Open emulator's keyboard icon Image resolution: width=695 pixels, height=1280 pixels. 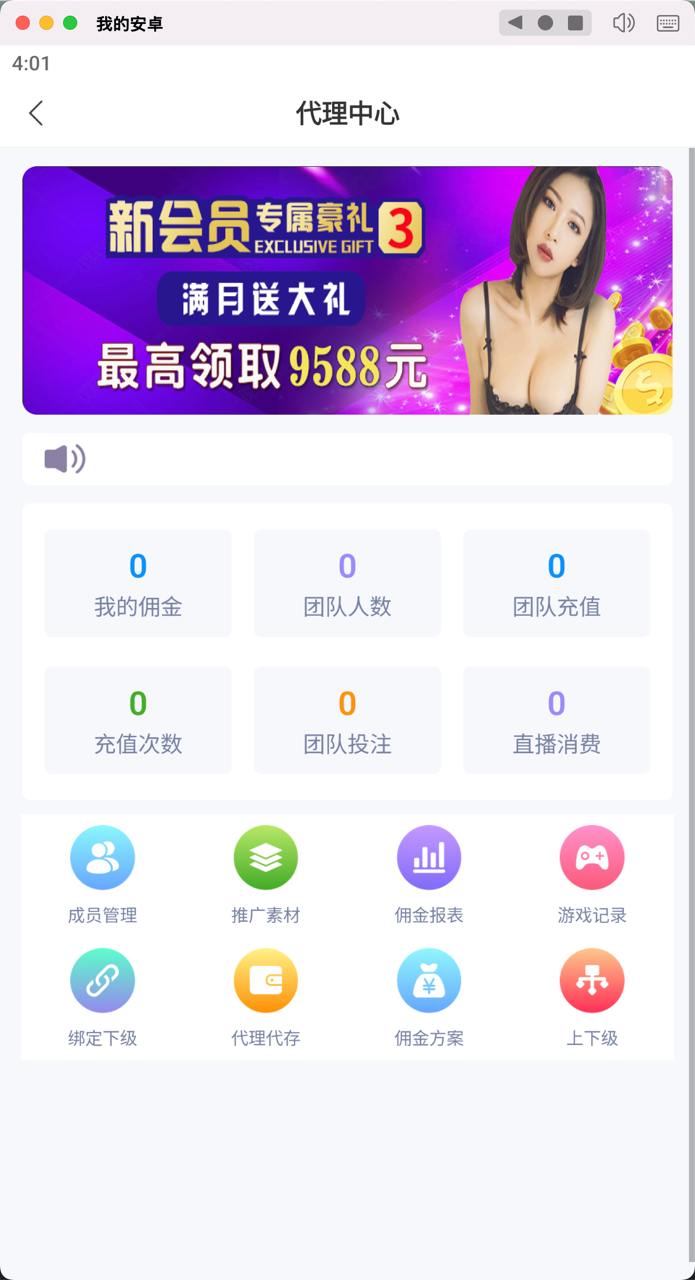668,23
